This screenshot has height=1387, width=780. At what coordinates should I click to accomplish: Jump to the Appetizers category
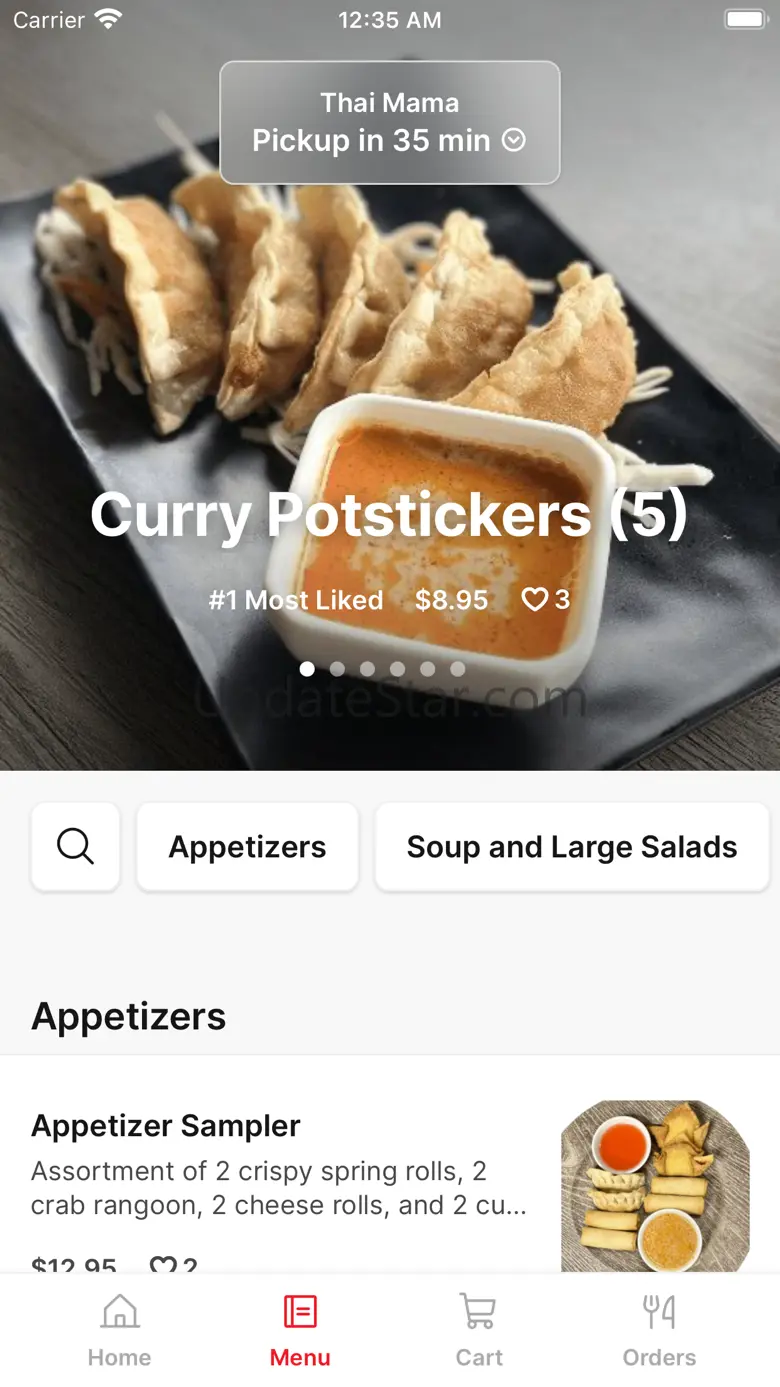point(247,847)
